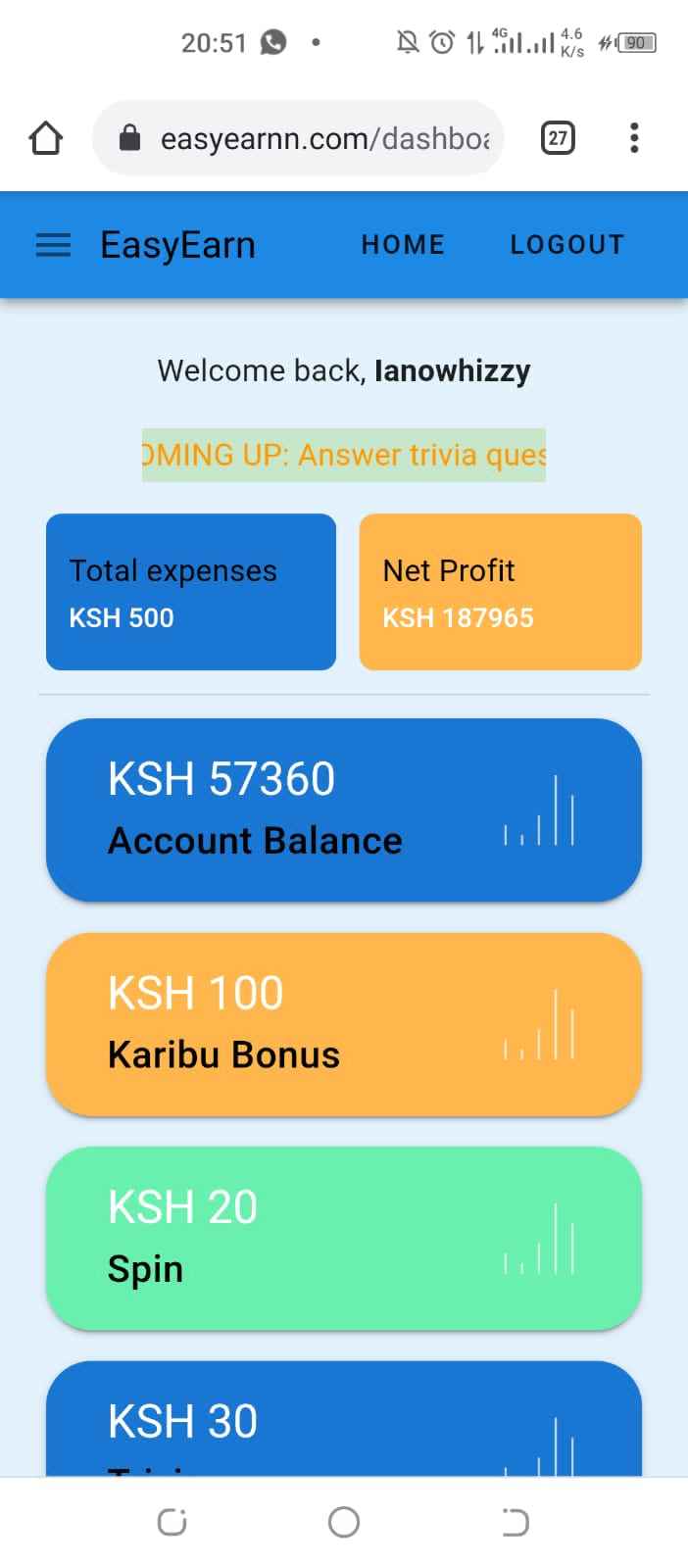Open the browser tab switcher
This screenshot has height=1568, width=688.
(x=558, y=138)
